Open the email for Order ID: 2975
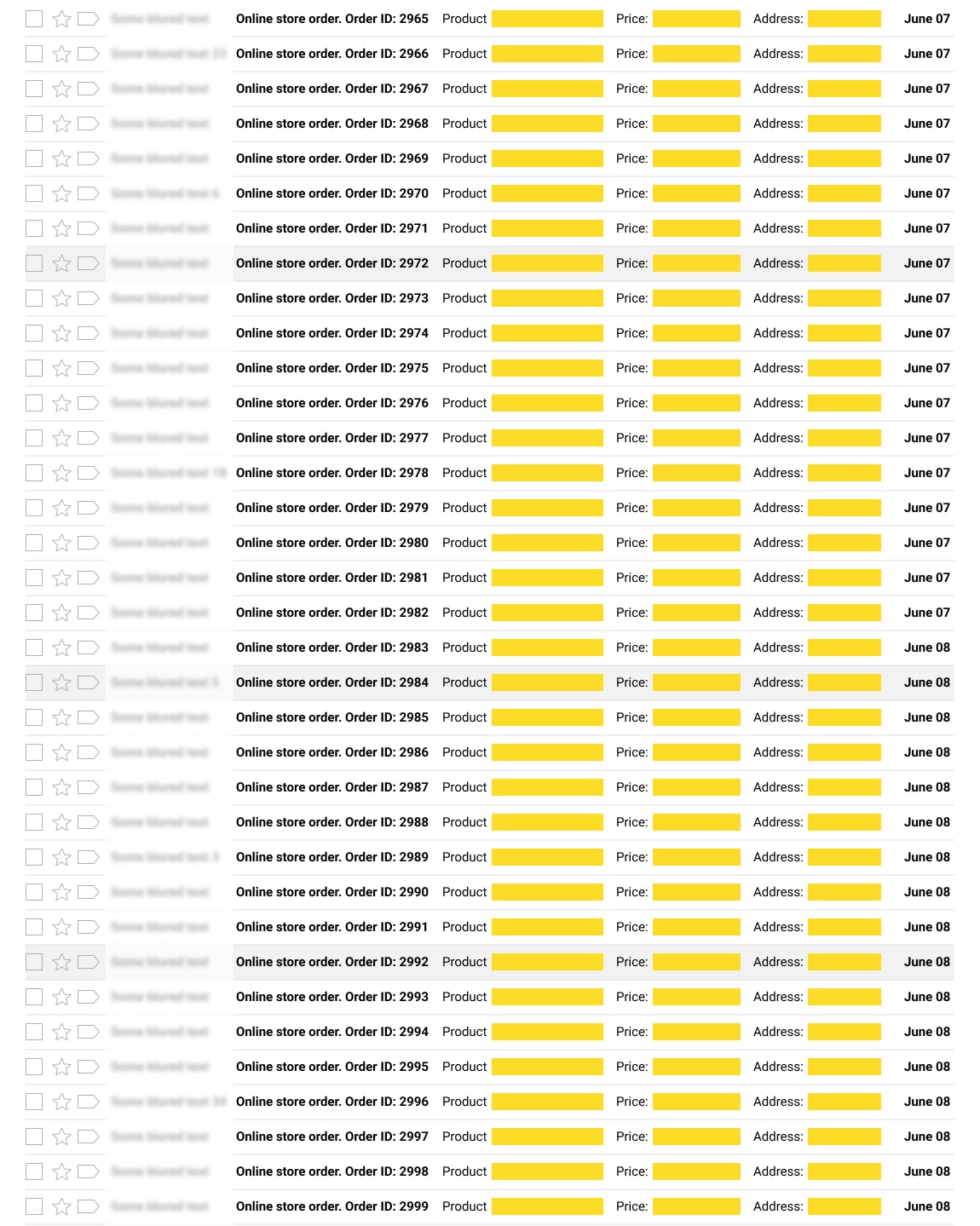980x1226 pixels. (x=331, y=368)
